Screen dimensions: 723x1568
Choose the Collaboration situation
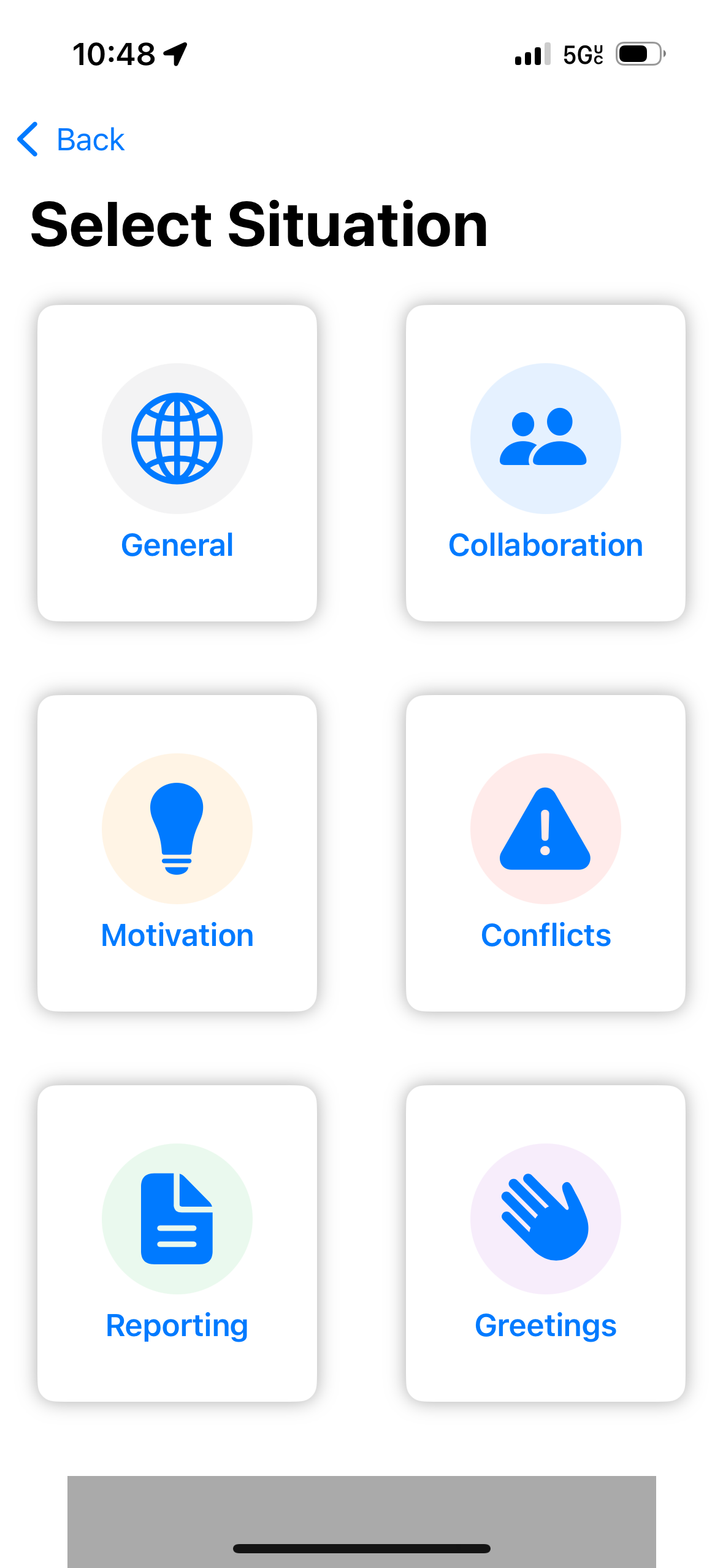[x=545, y=466]
